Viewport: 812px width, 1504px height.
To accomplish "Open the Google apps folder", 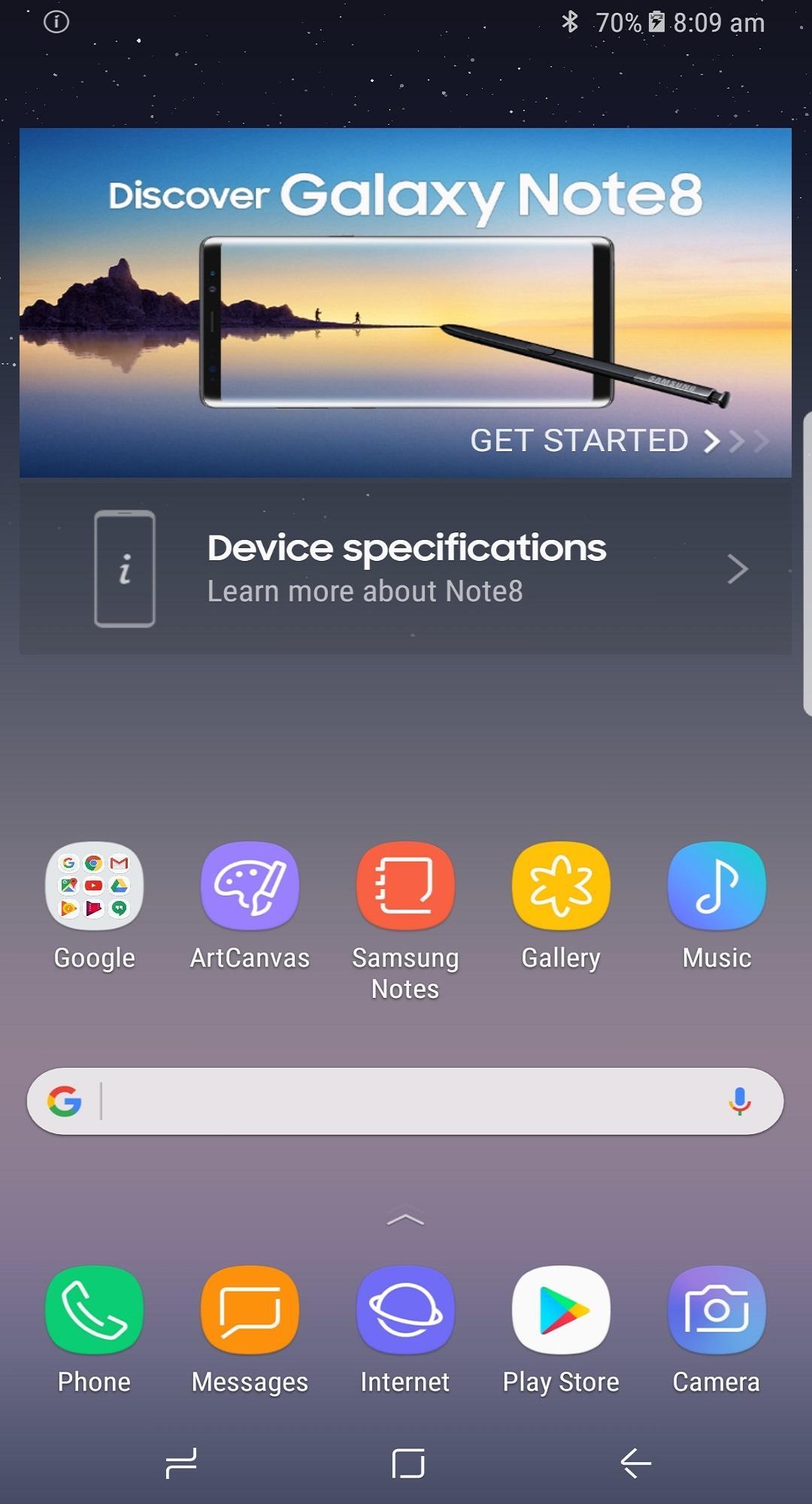I will (x=95, y=886).
